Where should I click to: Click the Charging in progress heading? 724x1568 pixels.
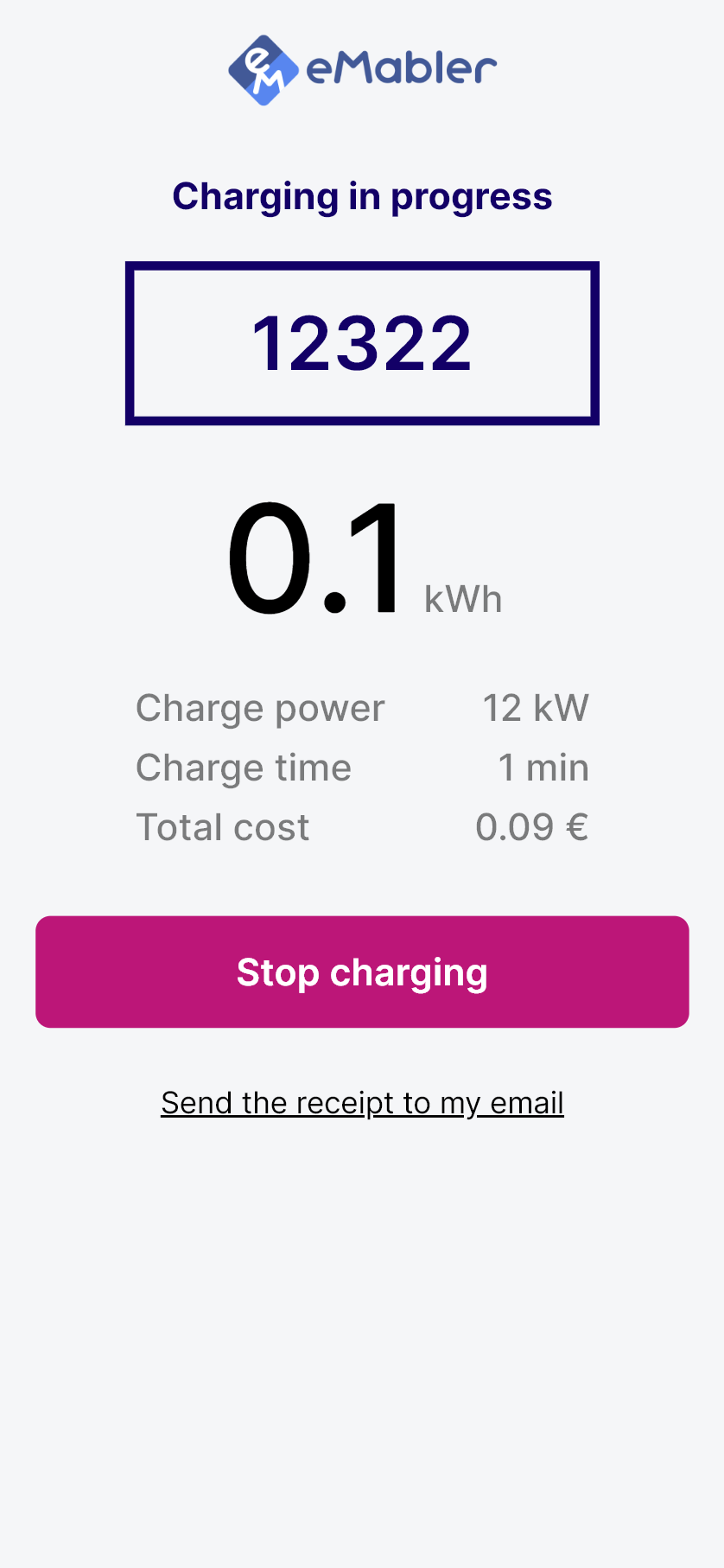click(x=362, y=195)
